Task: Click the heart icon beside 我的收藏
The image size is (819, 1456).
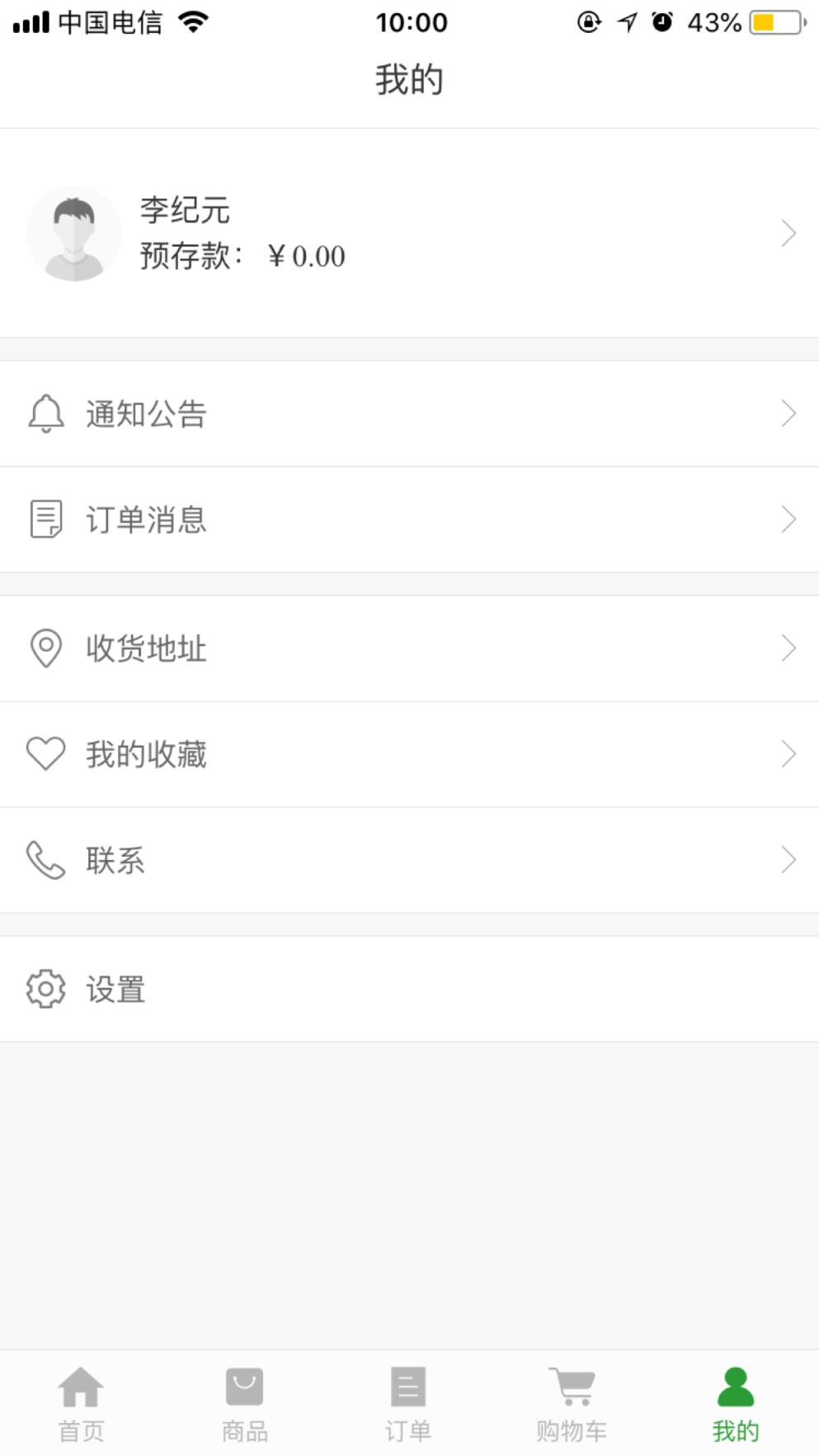Action: pyautogui.click(x=46, y=754)
